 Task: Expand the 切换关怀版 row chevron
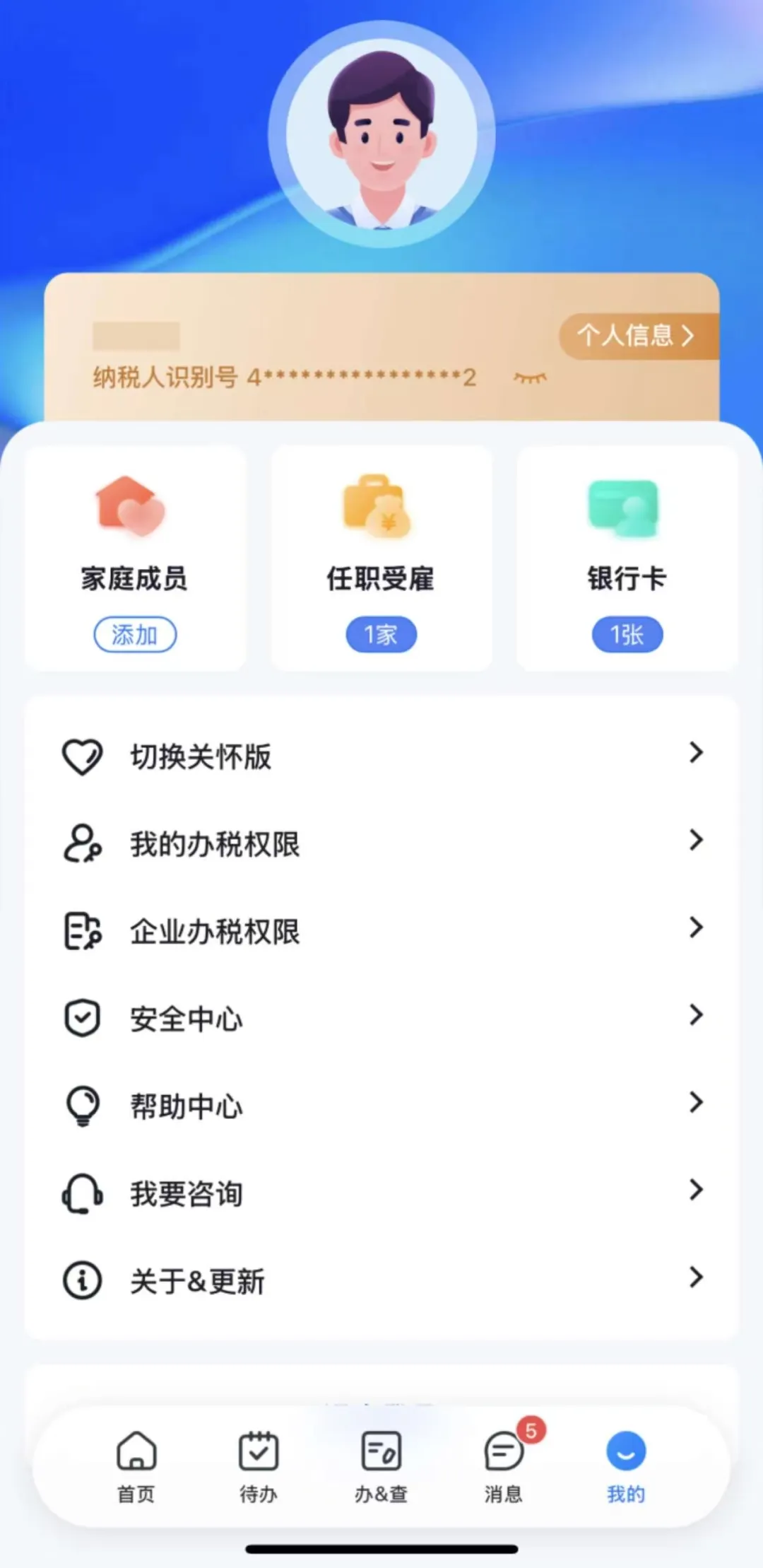tap(695, 754)
